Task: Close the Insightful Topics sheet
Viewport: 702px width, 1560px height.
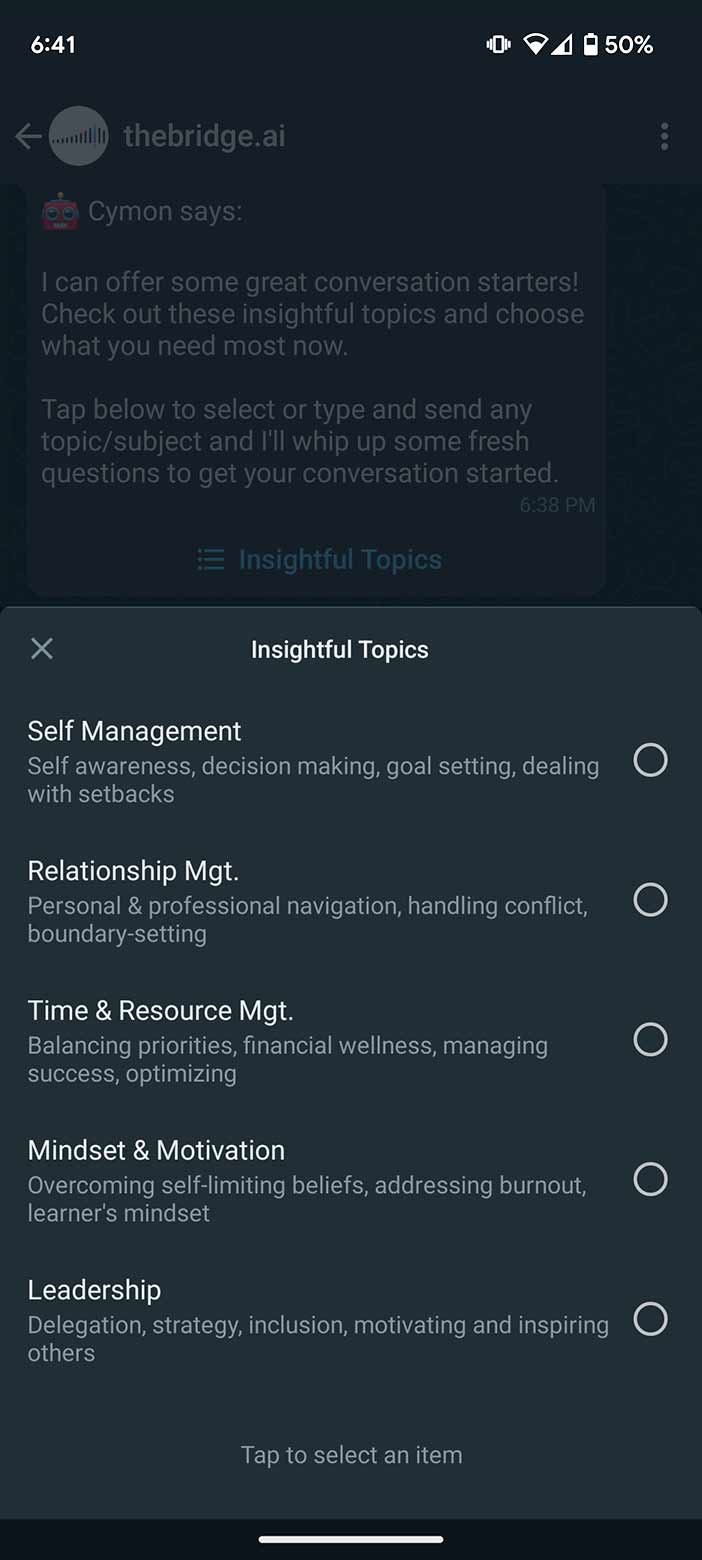Action: [x=41, y=649]
